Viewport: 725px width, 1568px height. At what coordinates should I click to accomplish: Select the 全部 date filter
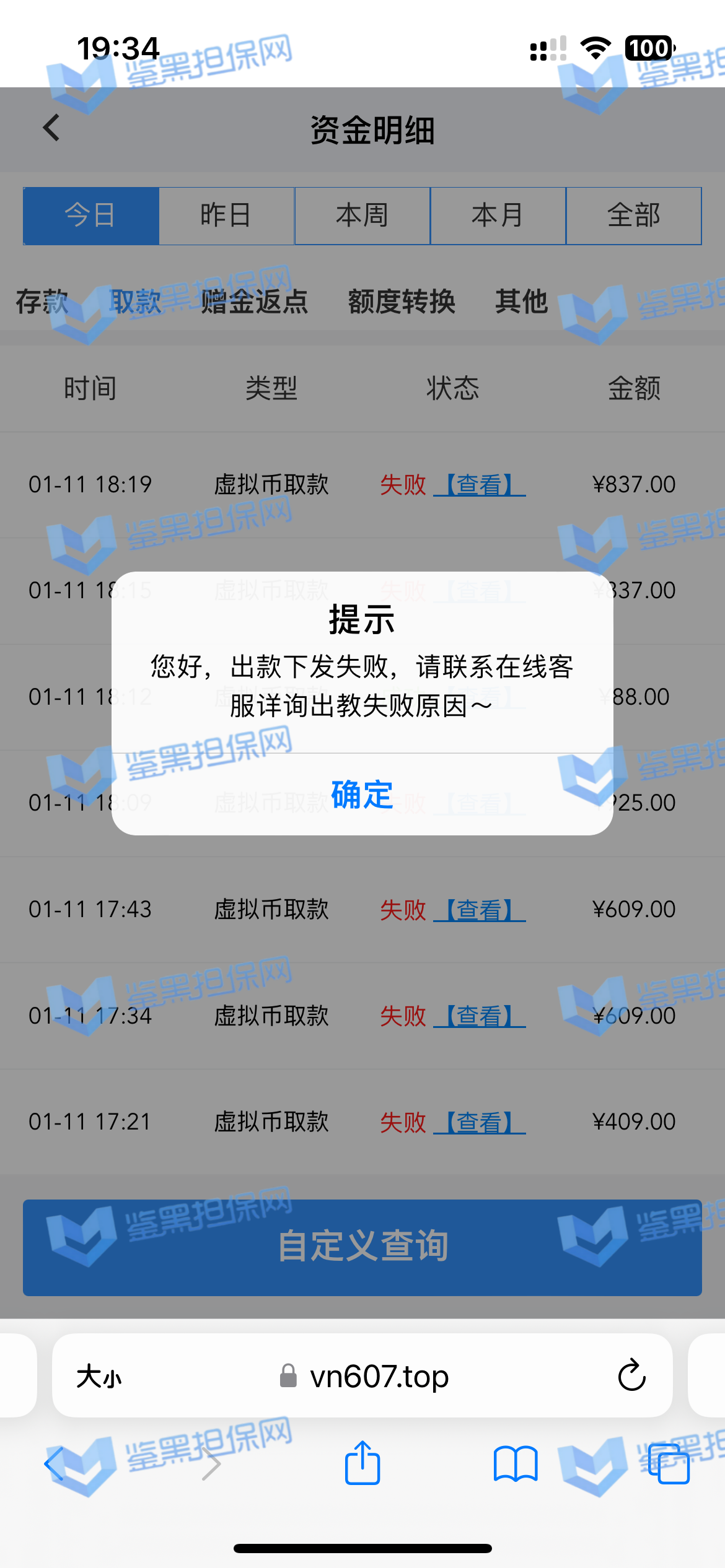[x=633, y=216]
